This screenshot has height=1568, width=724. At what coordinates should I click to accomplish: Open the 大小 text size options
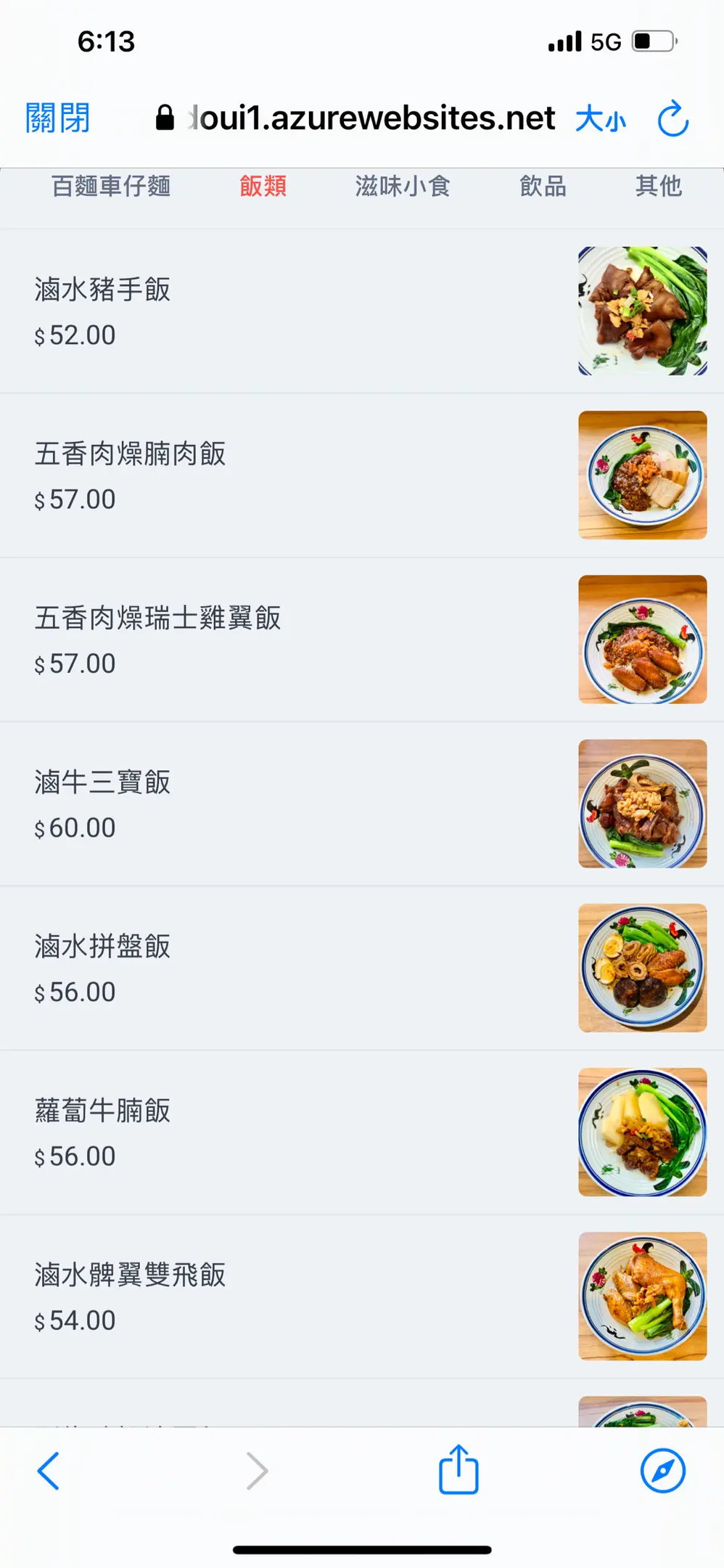[600, 119]
